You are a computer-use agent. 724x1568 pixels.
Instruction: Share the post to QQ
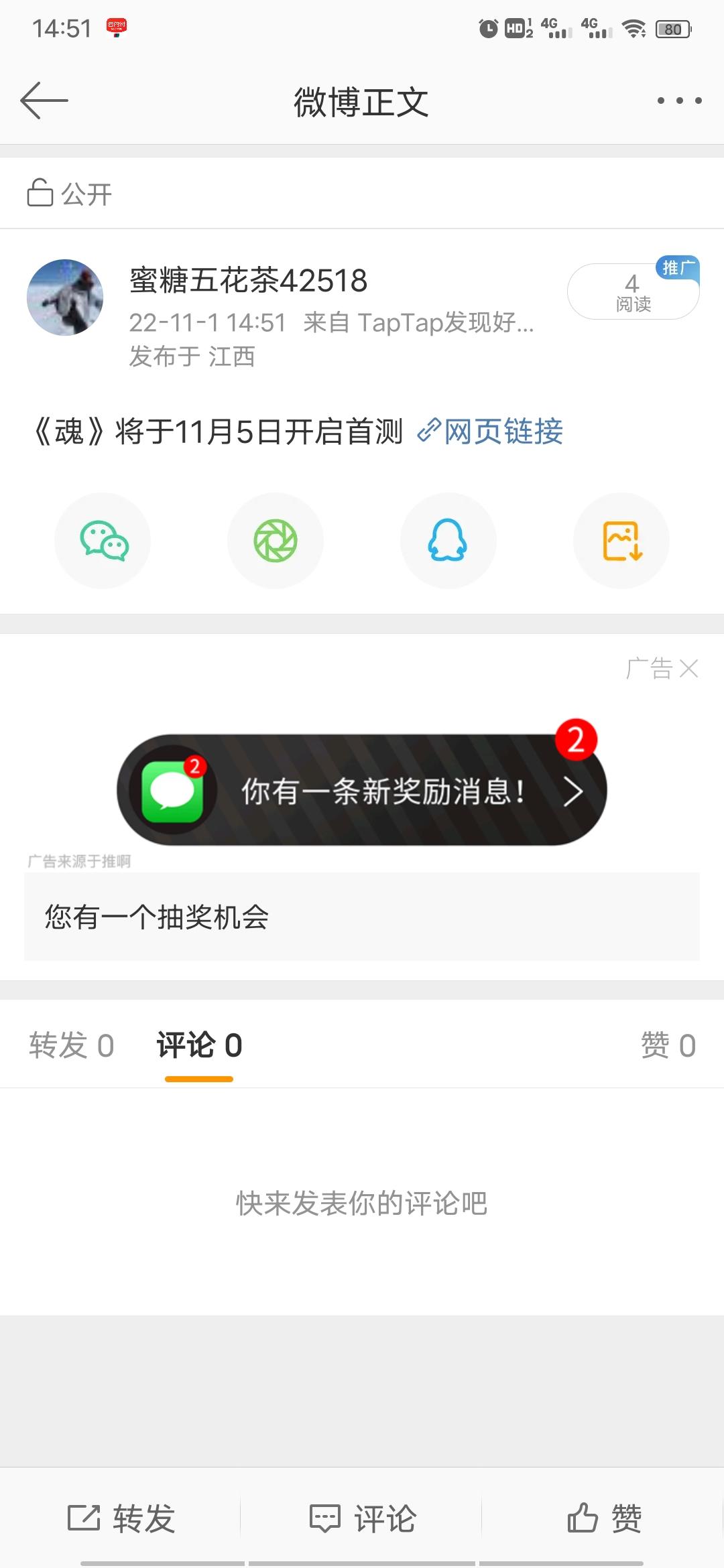(x=448, y=541)
